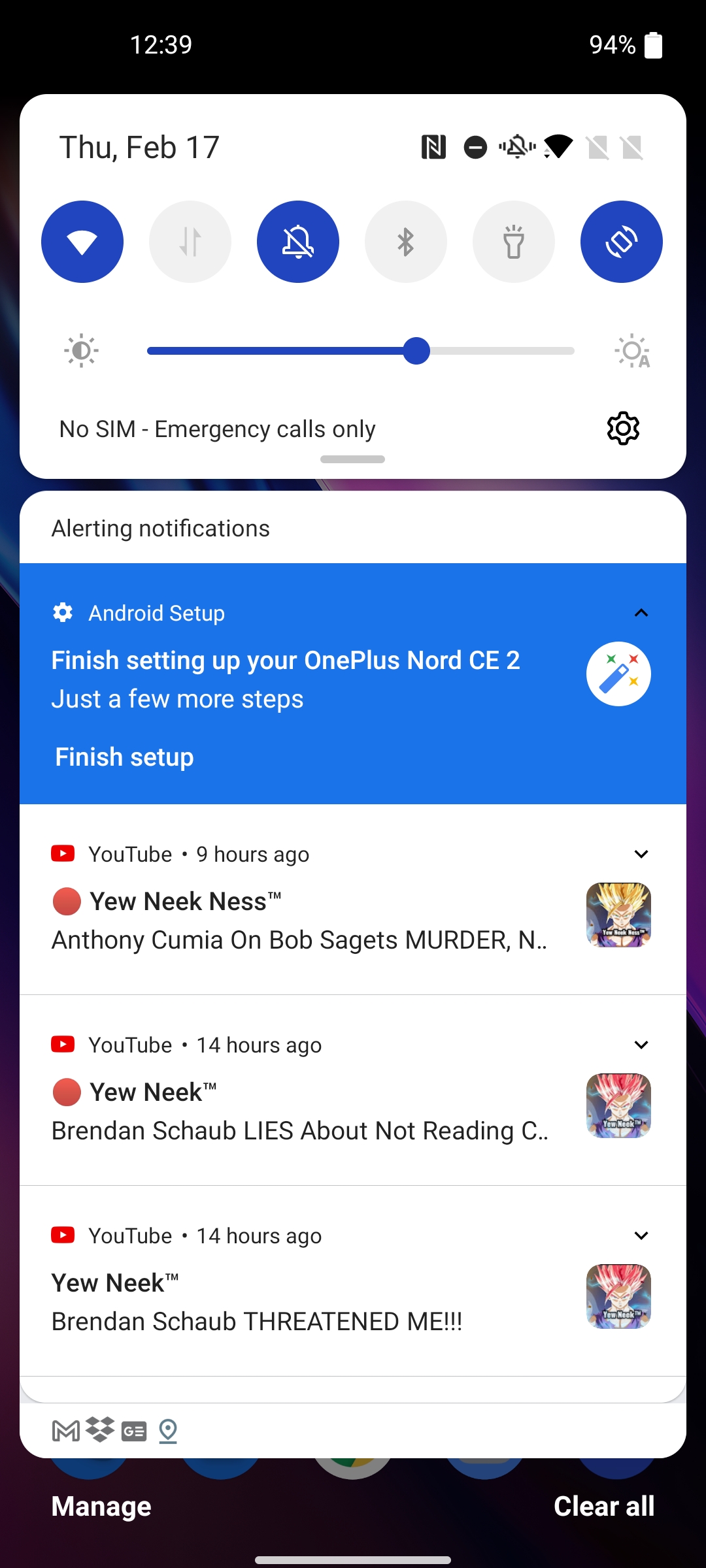The image size is (706, 1568).
Task: Toggle the auto-rotate tile
Action: 622,242
